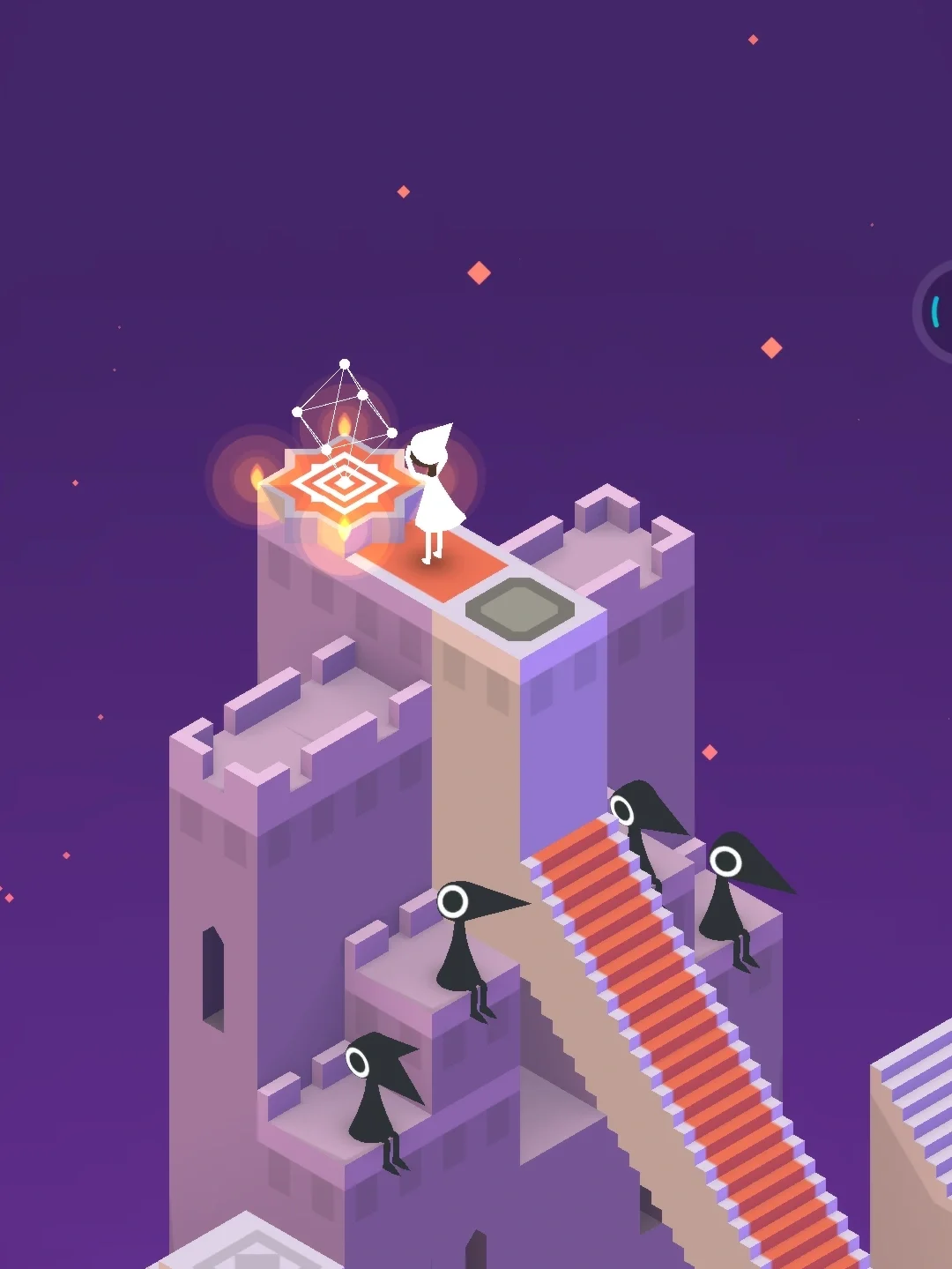Tap the grey octagonal pressure plate
The height and width of the screenshot is (1269, 952).
(520, 609)
